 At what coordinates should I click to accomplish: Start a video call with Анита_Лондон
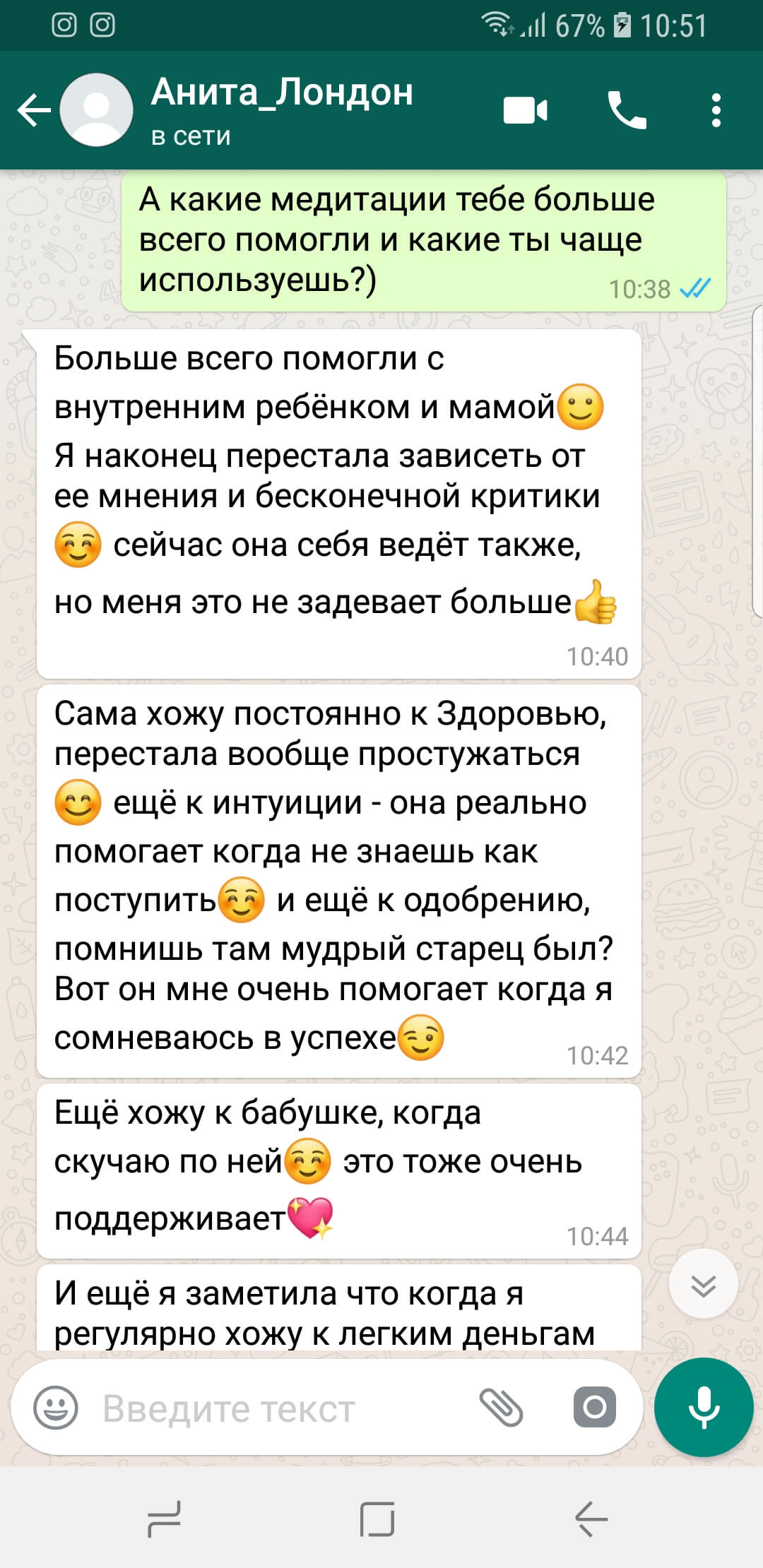tap(525, 111)
